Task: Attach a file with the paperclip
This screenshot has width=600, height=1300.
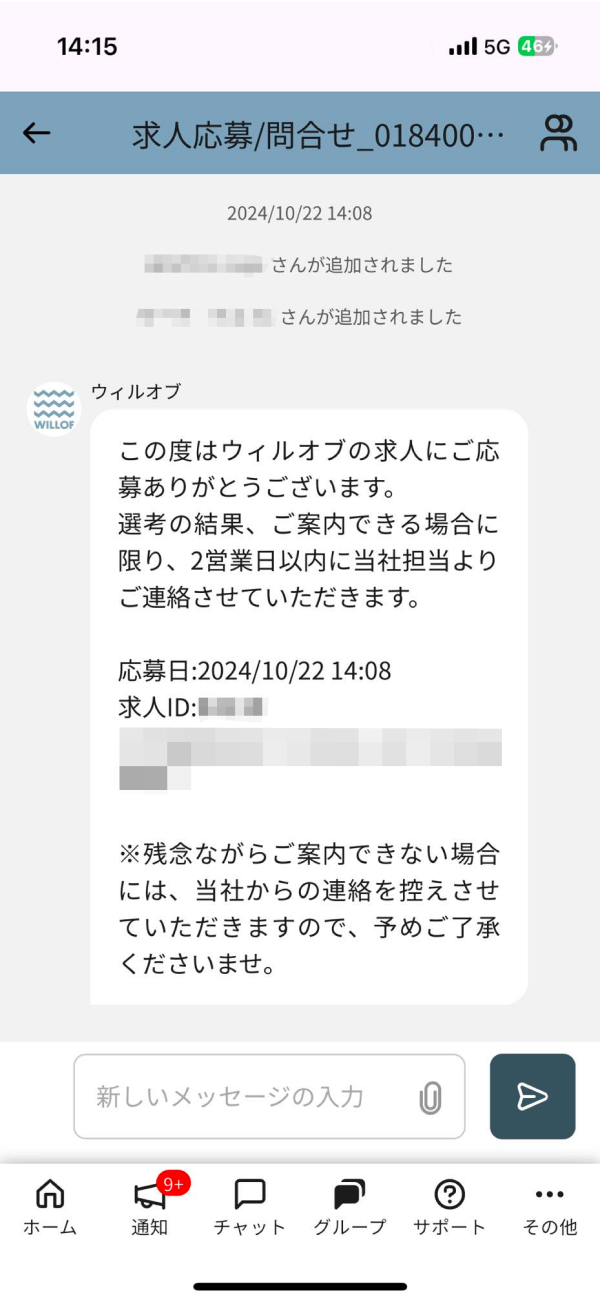Action: pyautogui.click(x=430, y=1097)
